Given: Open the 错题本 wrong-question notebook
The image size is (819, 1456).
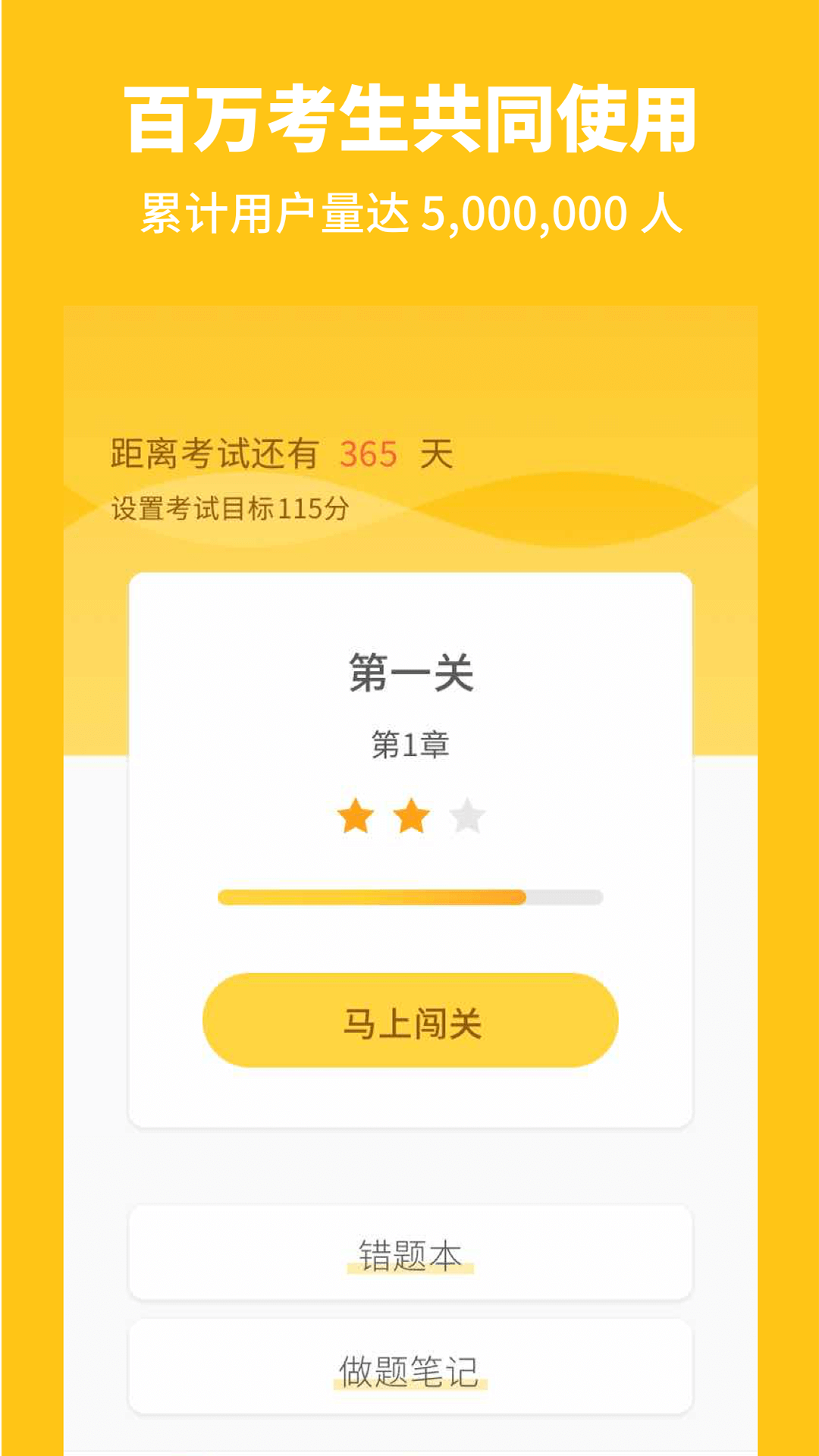Looking at the screenshot, I should (x=409, y=1253).
